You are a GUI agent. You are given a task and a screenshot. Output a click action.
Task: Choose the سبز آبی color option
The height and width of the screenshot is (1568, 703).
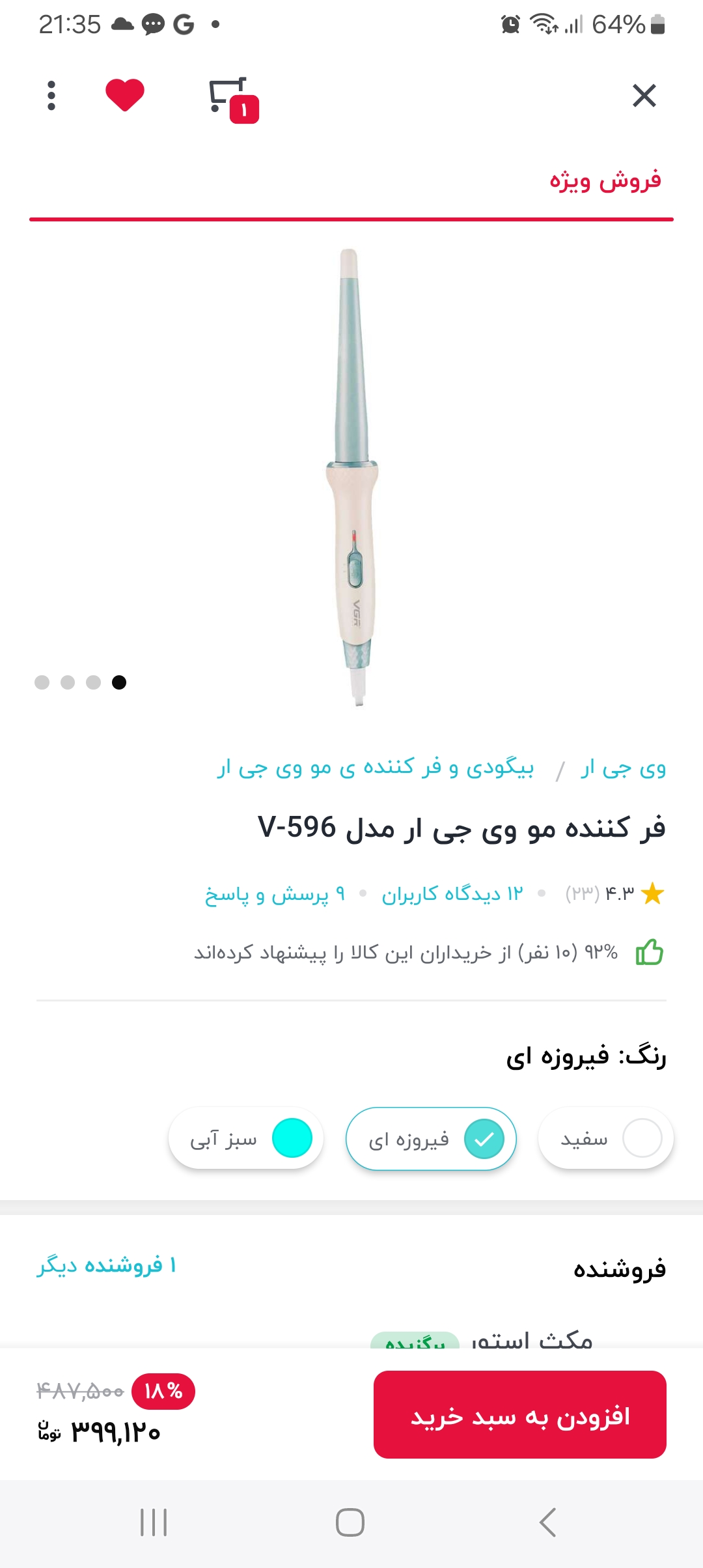coord(246,1138)
